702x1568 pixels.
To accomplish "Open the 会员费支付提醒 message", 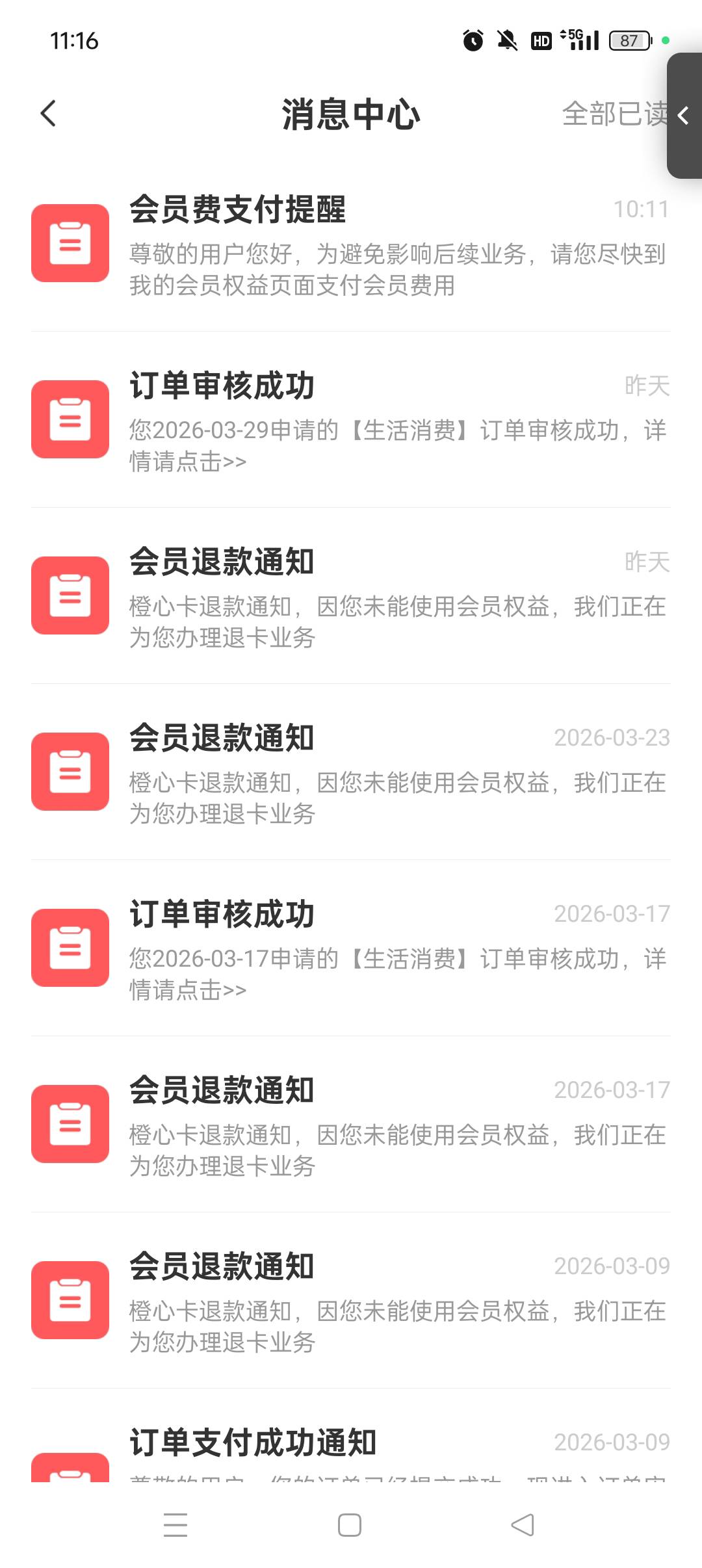I will pos(351,243).
